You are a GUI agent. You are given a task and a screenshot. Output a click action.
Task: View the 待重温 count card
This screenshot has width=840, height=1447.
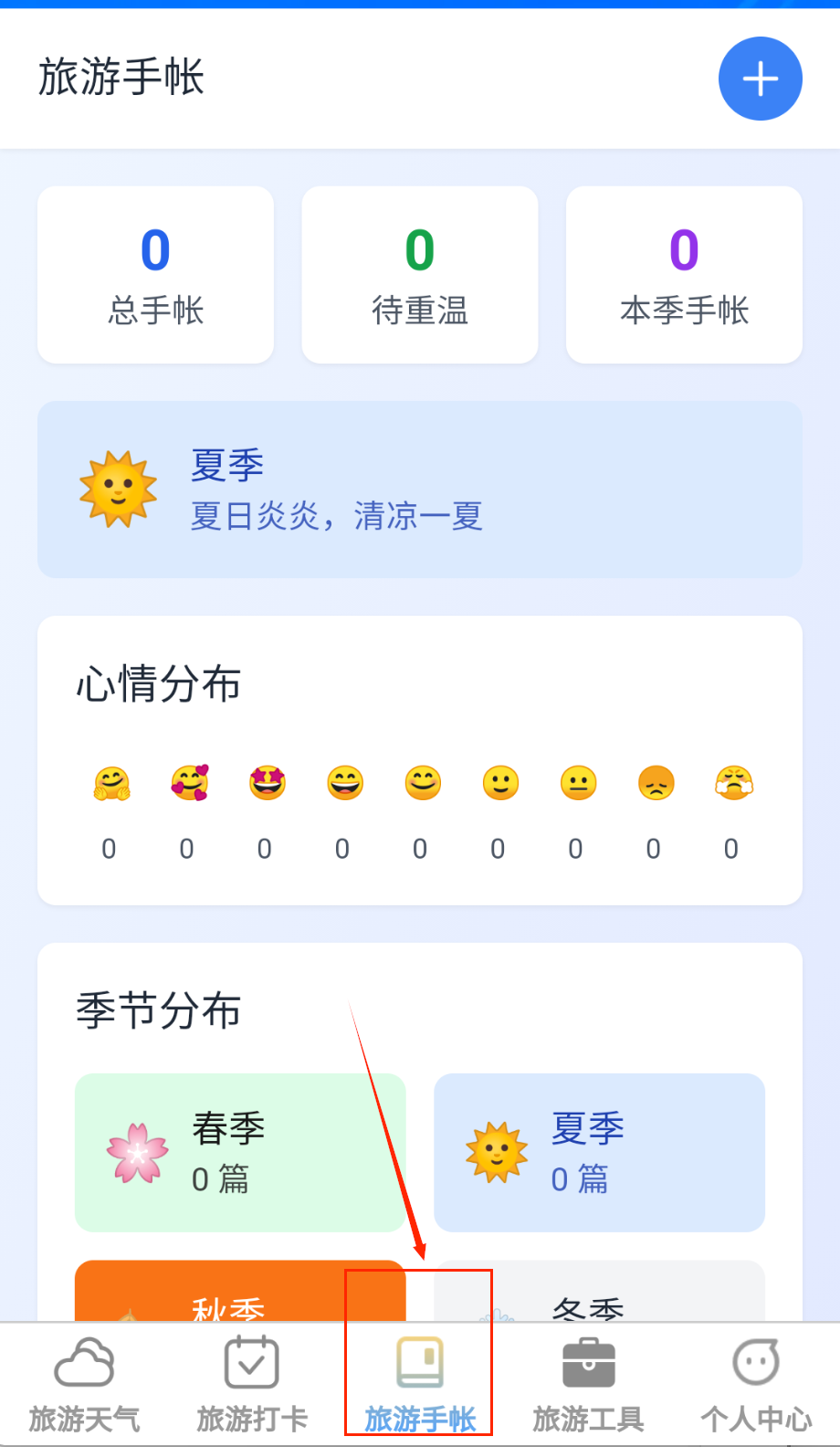point(420,275)
